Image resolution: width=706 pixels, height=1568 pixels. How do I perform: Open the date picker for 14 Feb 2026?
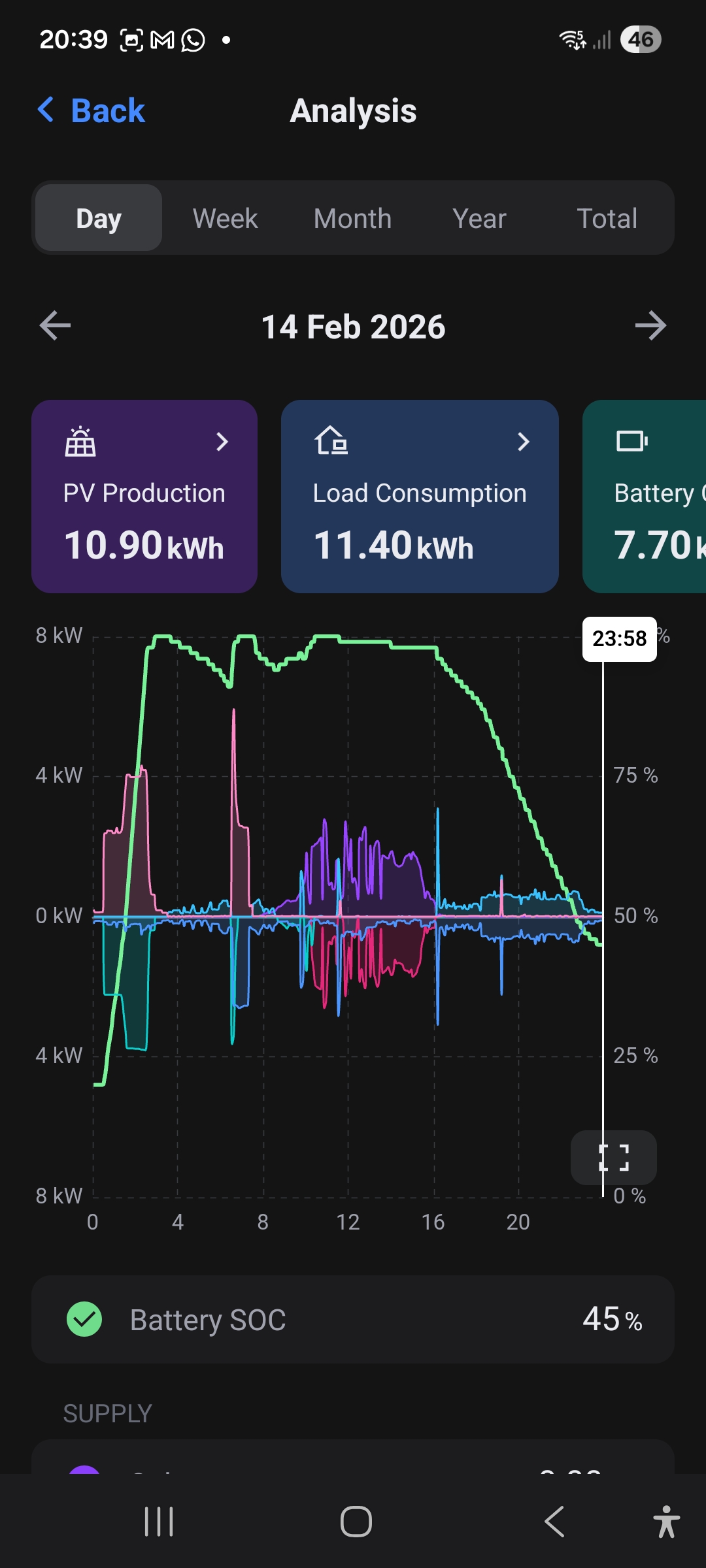353,327
